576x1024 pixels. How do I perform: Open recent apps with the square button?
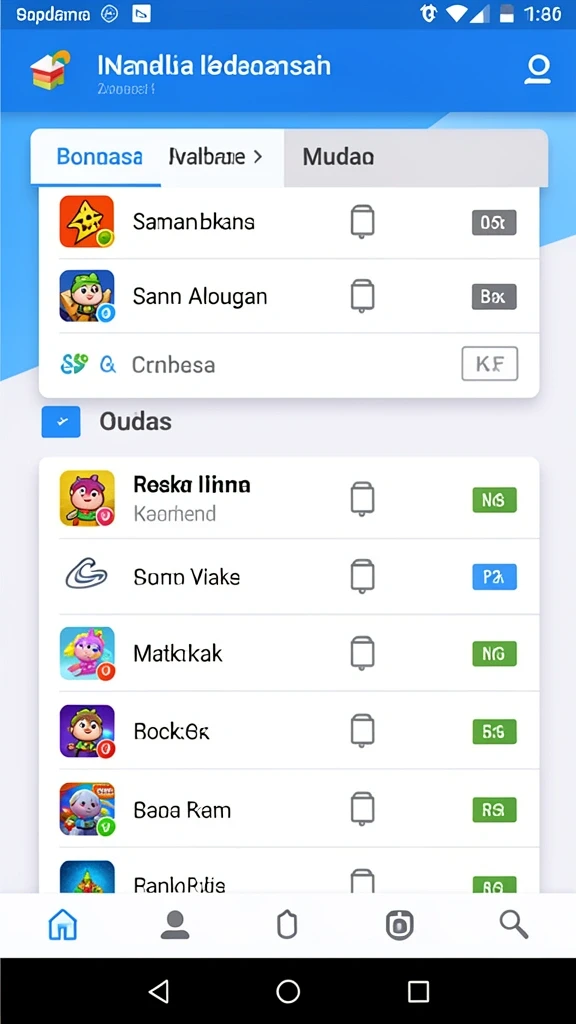coord(418,991)
